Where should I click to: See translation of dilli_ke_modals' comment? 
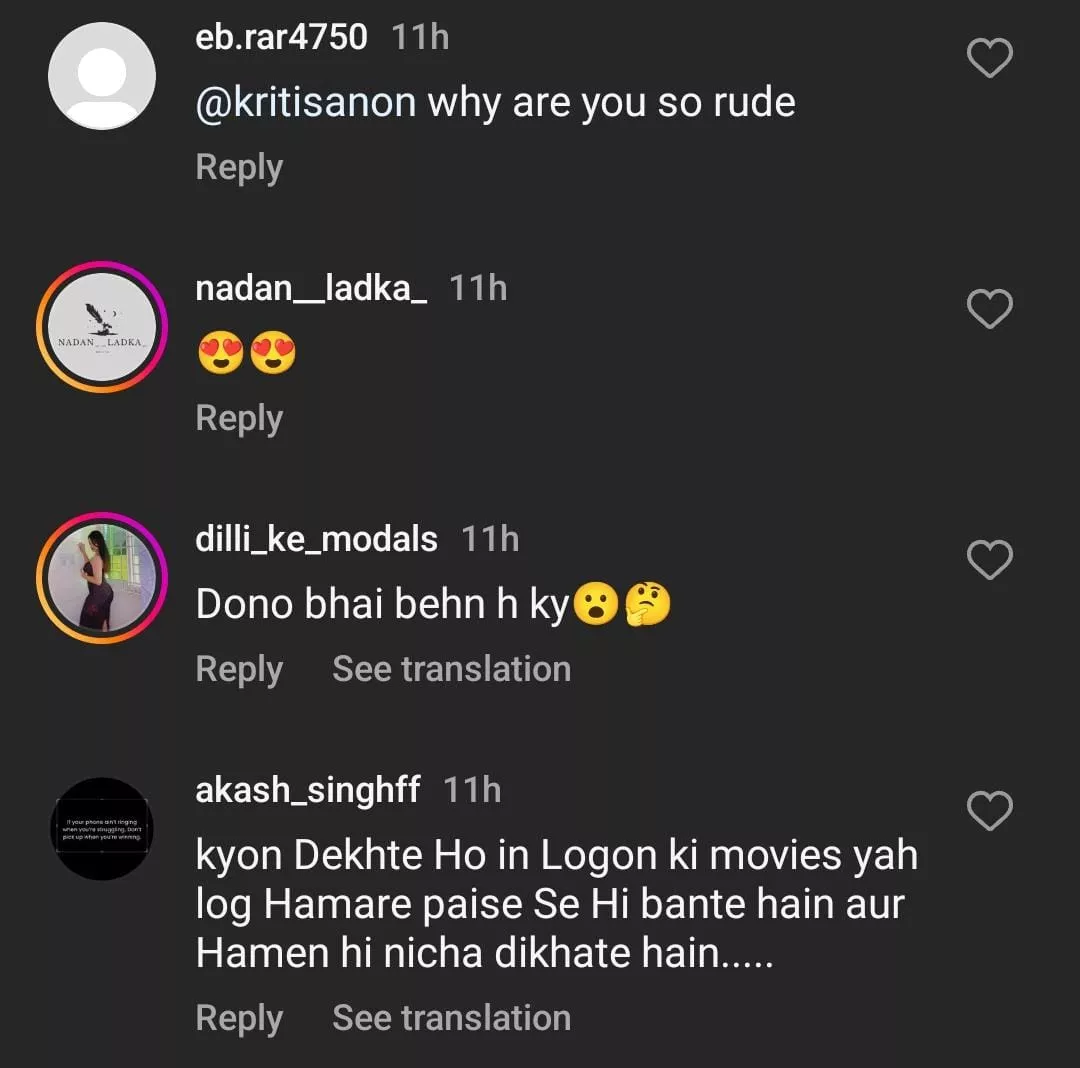[x=451, y=669]
